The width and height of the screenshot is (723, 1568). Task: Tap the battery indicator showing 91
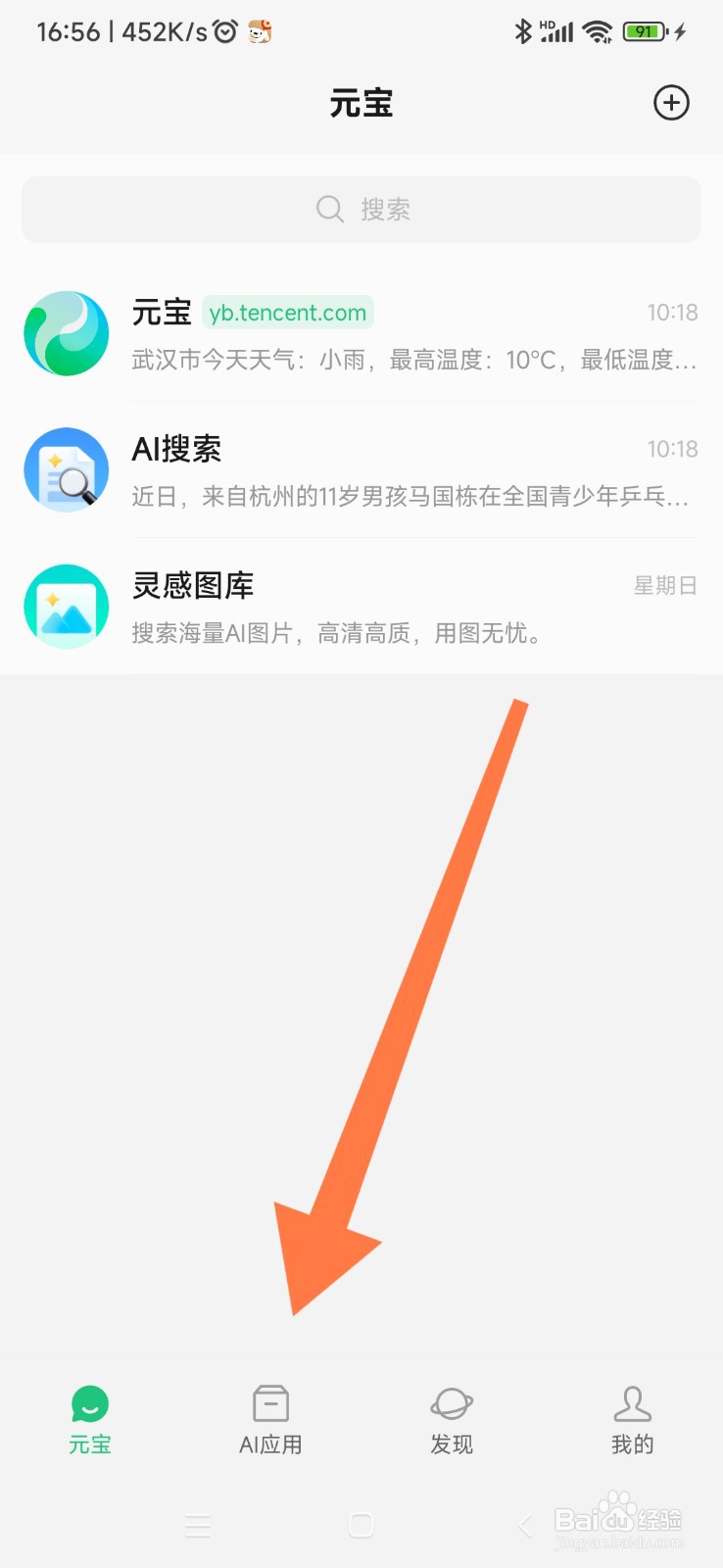coord(643,31)
